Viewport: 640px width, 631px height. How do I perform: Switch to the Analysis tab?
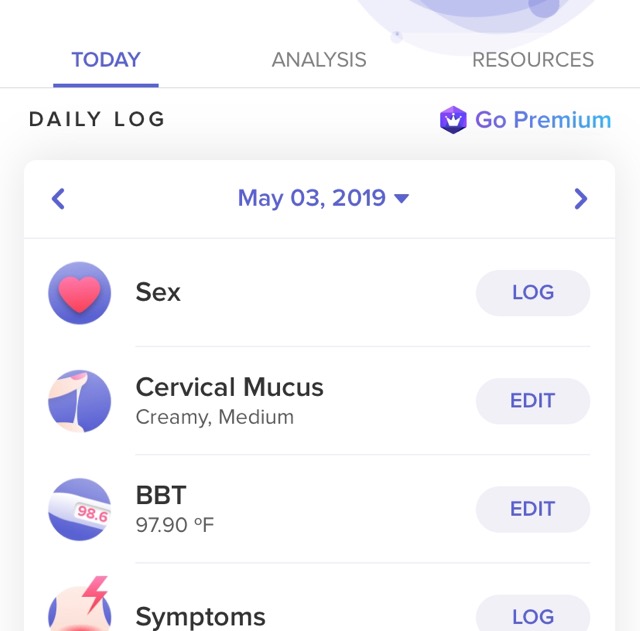pyautogui.click(x=319, y=60)
